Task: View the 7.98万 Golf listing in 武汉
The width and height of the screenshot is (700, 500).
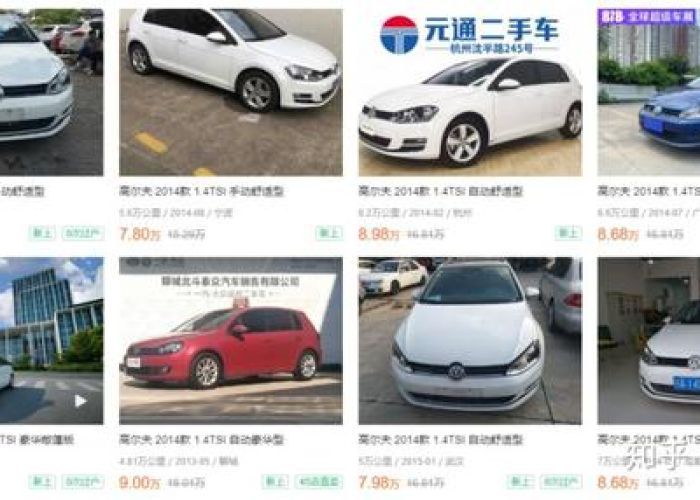Action: point(470,340)
